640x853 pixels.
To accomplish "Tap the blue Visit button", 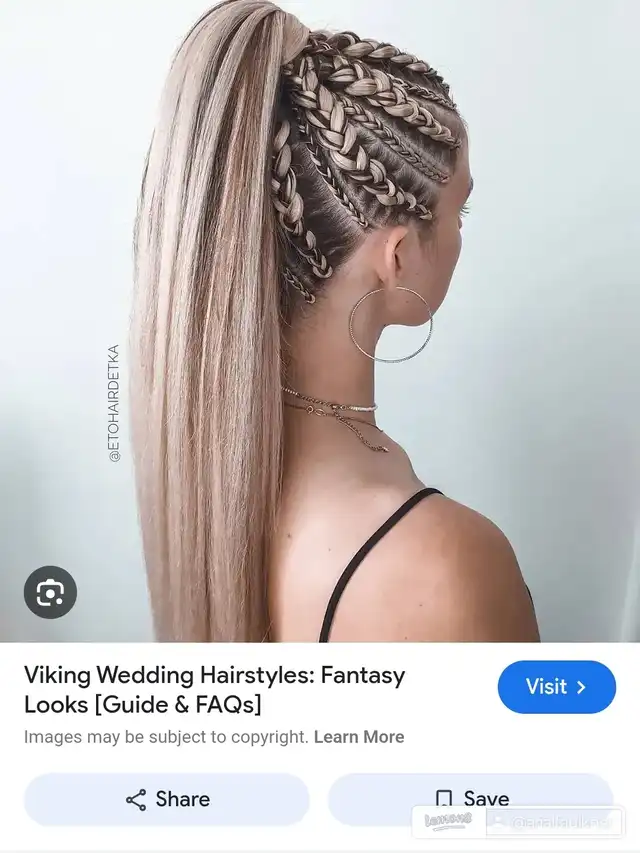I will [x=556, y=687].
